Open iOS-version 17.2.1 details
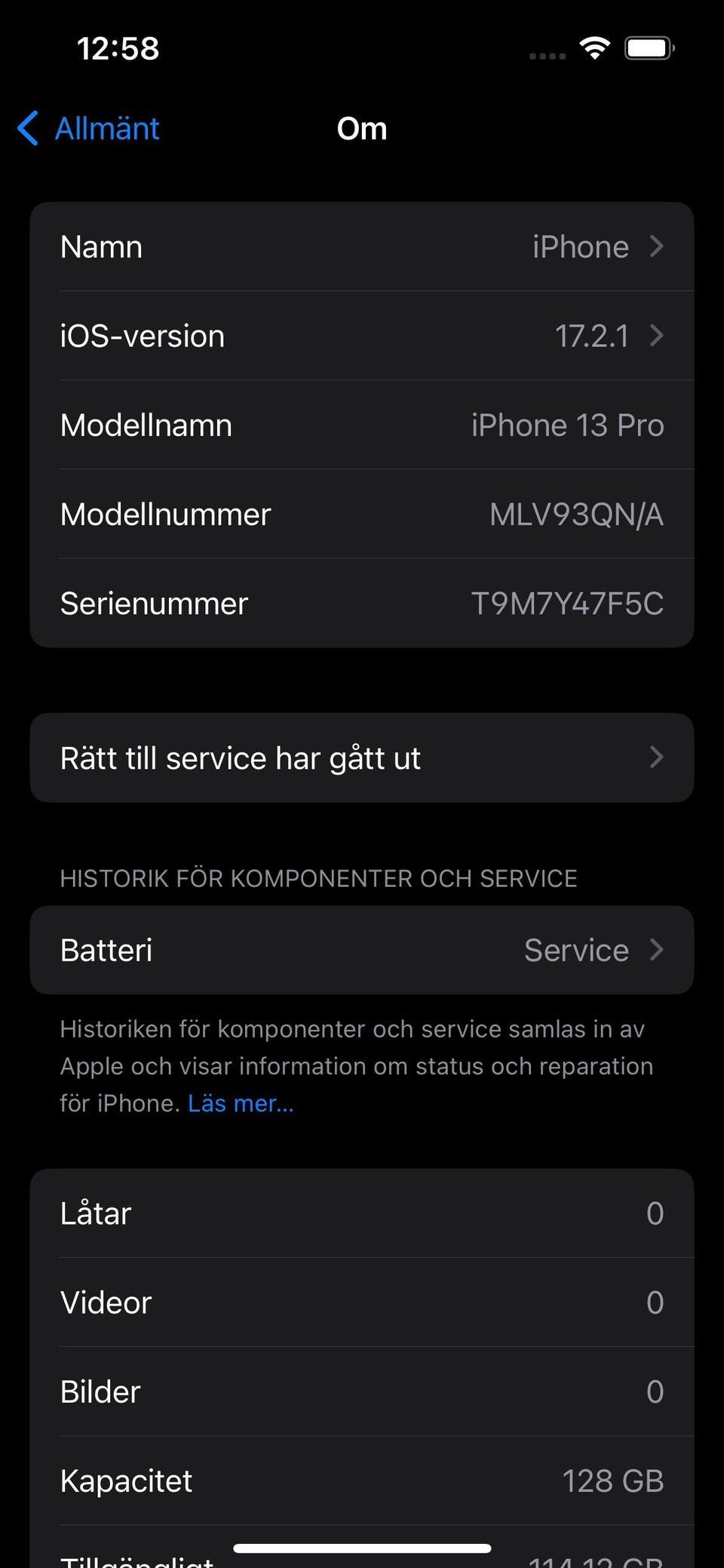724x1568 pixels. point(362,336)
